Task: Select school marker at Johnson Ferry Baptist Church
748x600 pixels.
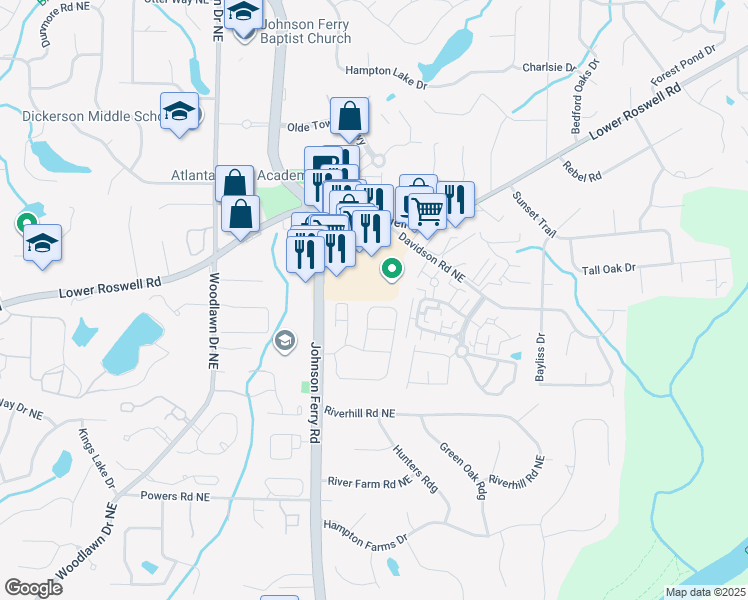Action: 243,15
